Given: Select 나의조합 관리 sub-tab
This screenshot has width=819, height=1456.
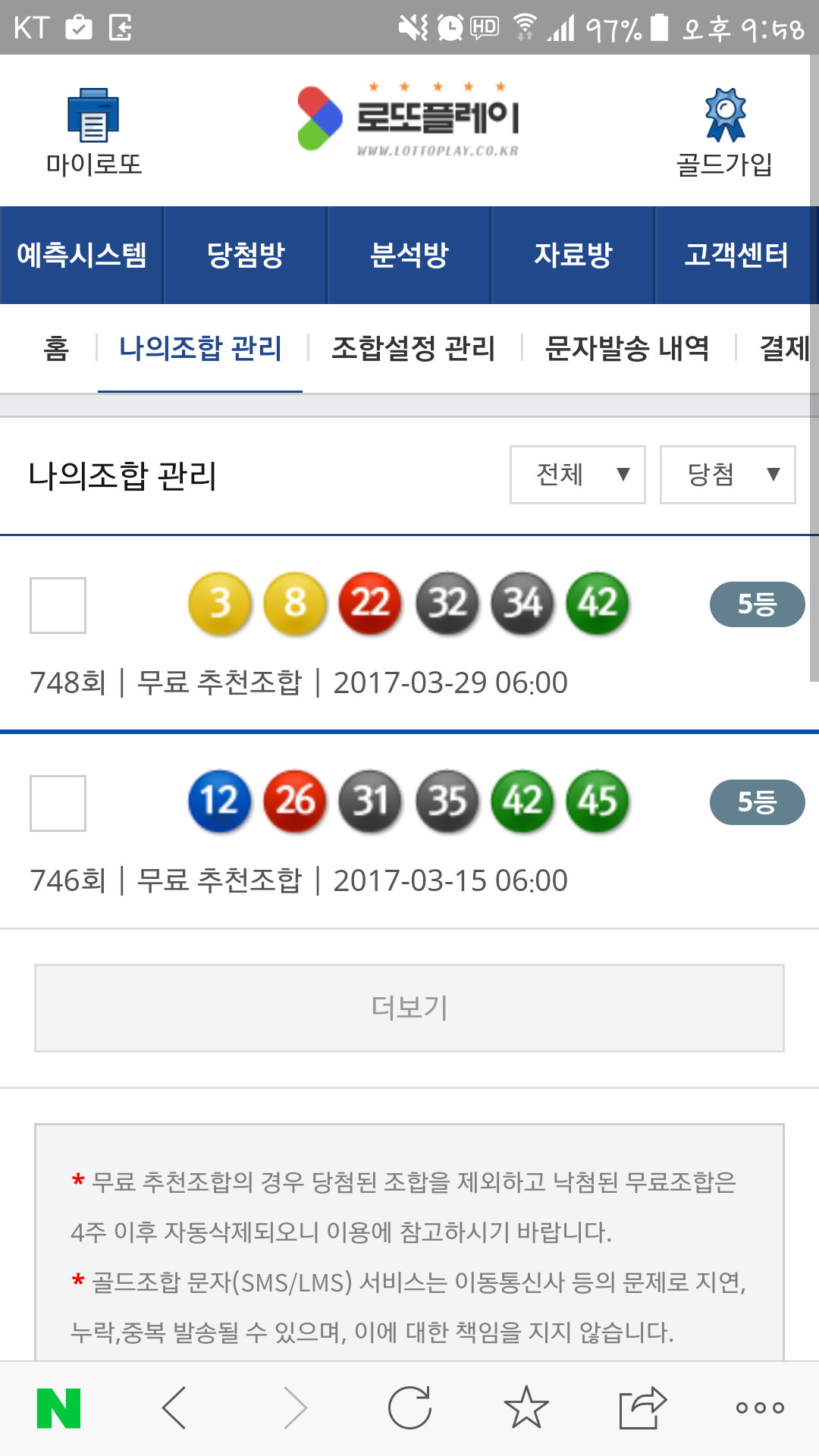Looking at the screenshot, I should coord(200,349).
